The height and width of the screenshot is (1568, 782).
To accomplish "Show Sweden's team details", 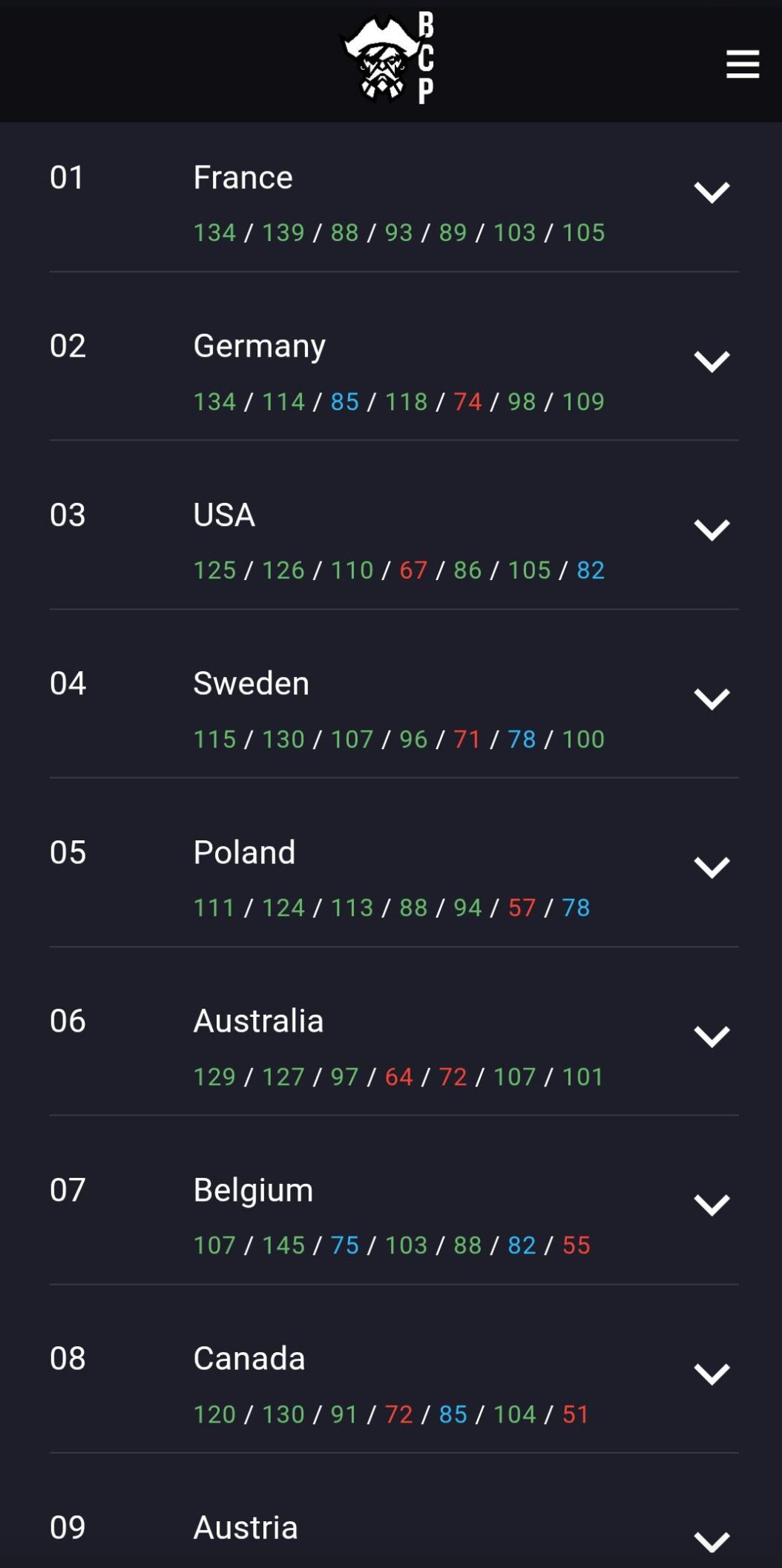I will tap(712, 699).
